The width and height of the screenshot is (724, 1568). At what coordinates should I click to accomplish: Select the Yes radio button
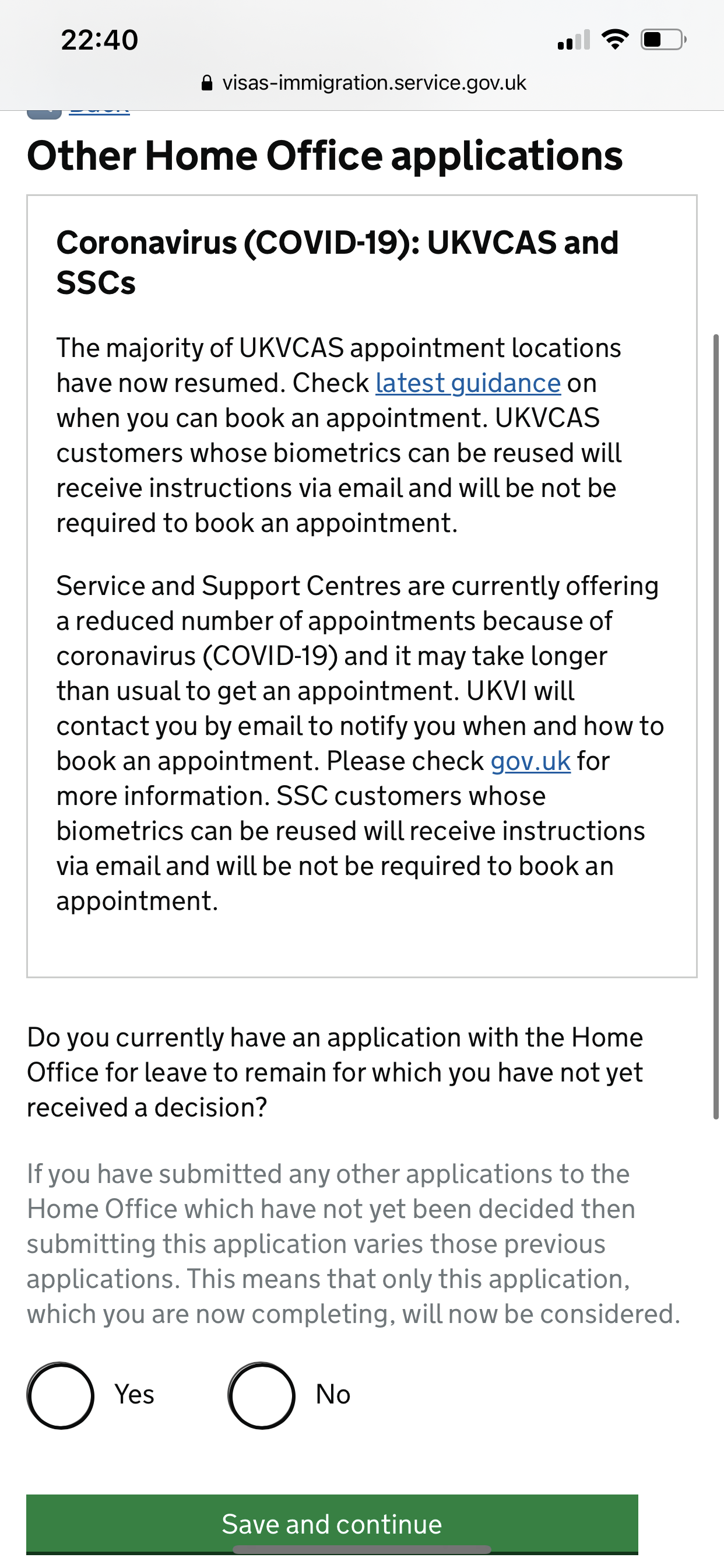tap(60, 1395)
